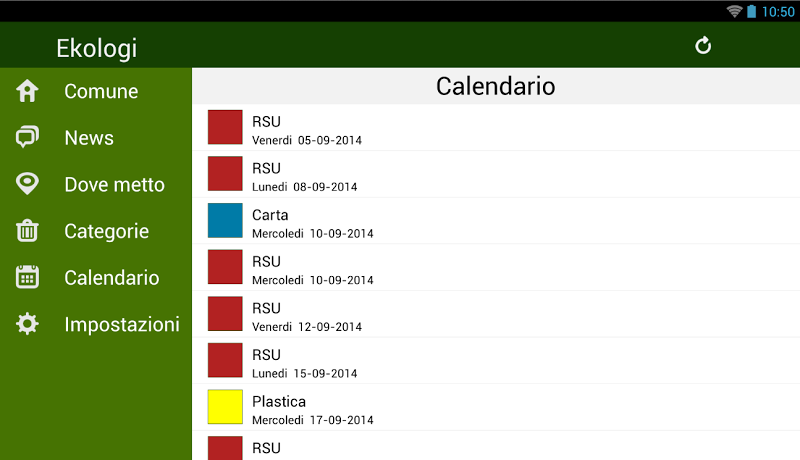Open the RSU entry for Venerdi 05-09-2014
800x460 pixels.
(x=495, y=128)
